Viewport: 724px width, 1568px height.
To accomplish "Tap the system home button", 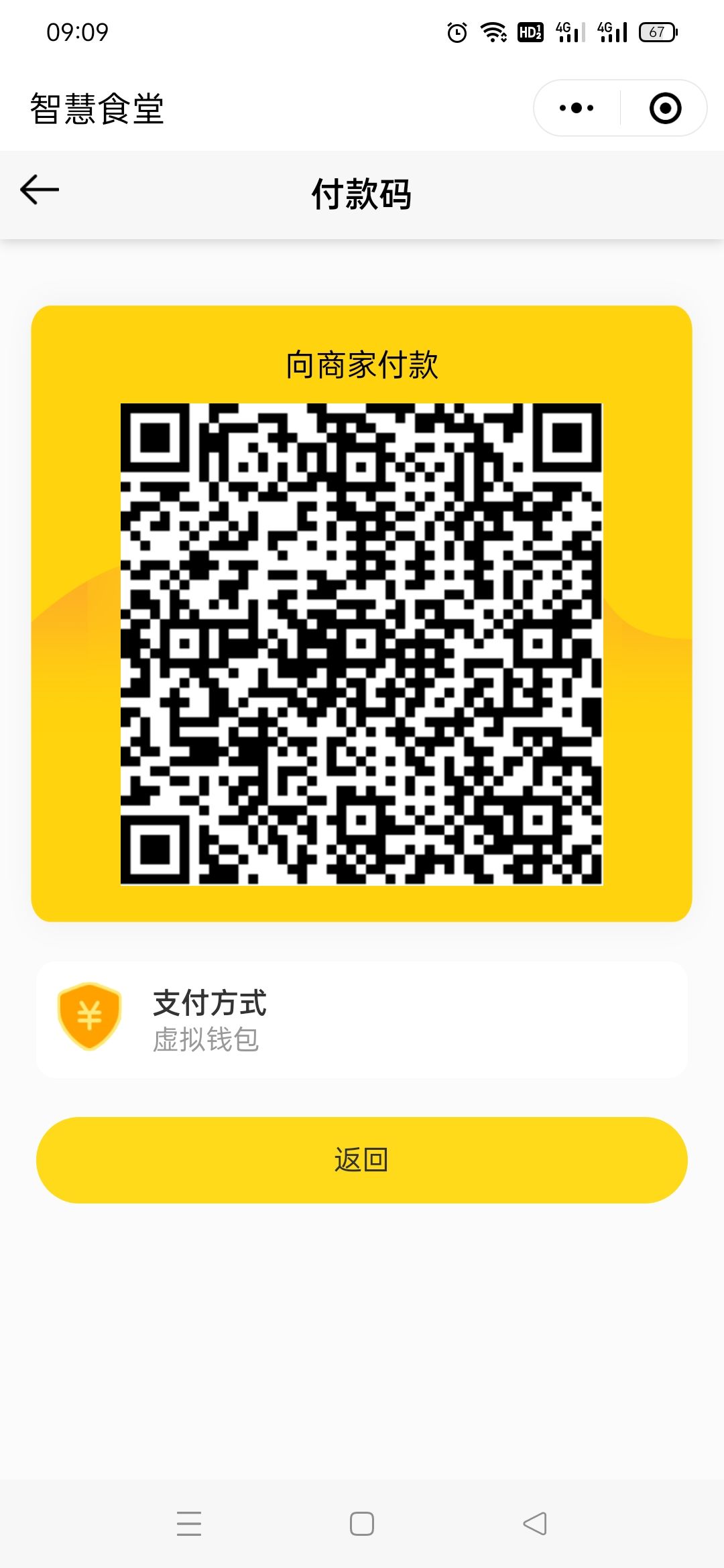I will [x=362, y=1524].
